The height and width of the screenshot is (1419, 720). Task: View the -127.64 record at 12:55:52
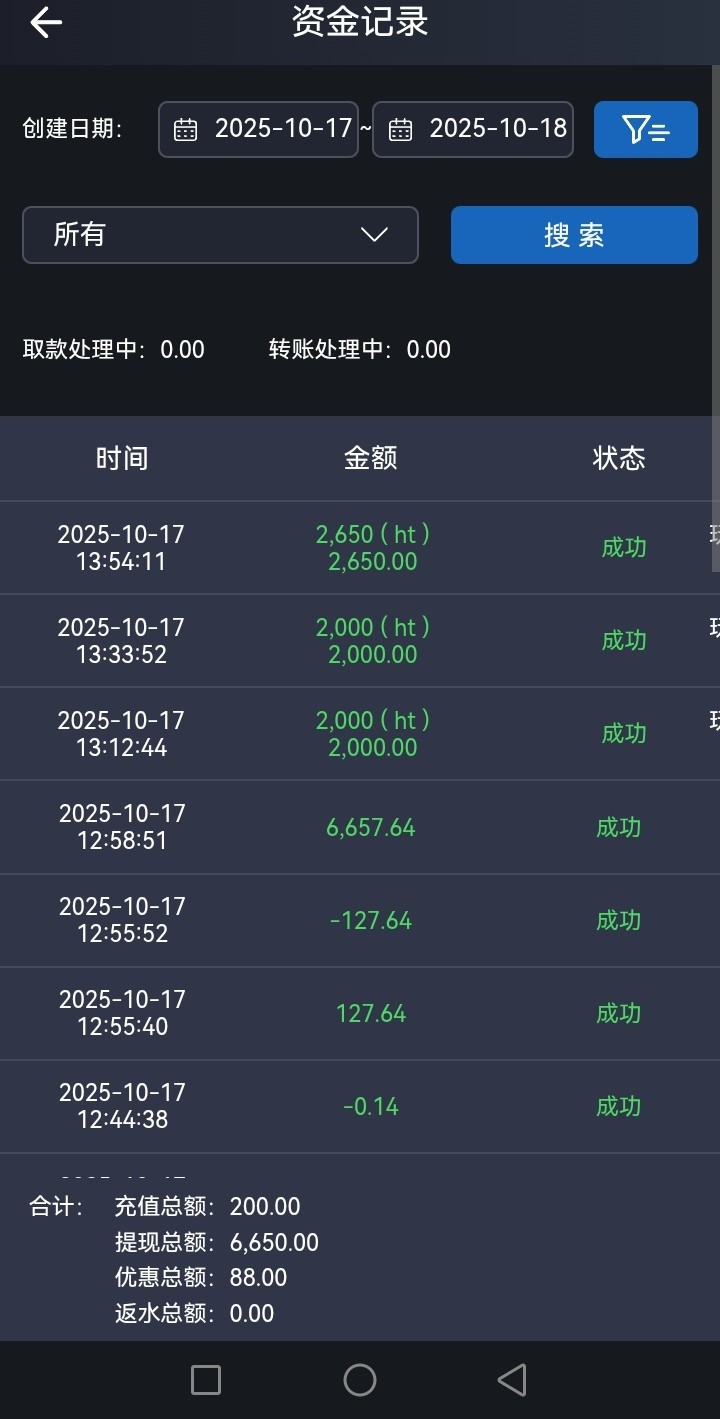(x=360, y=920)
